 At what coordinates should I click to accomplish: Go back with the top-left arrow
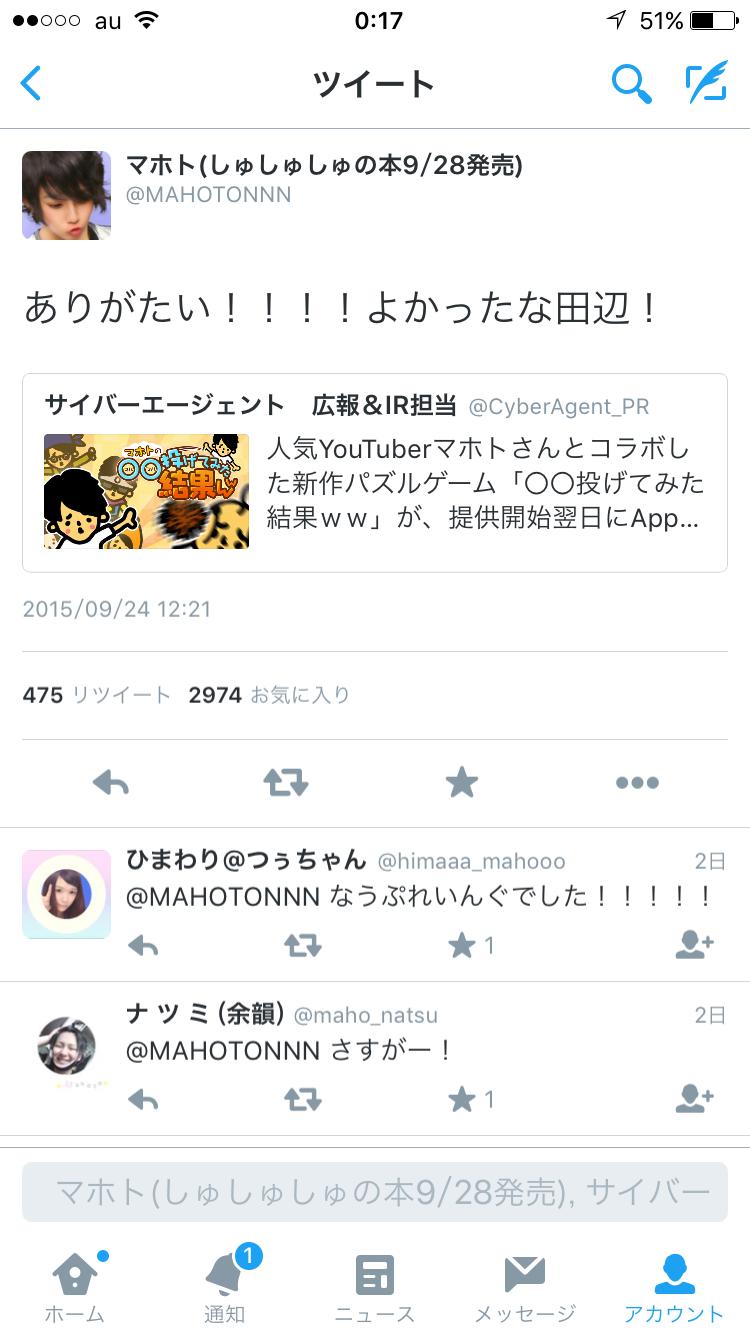(32, 84)
